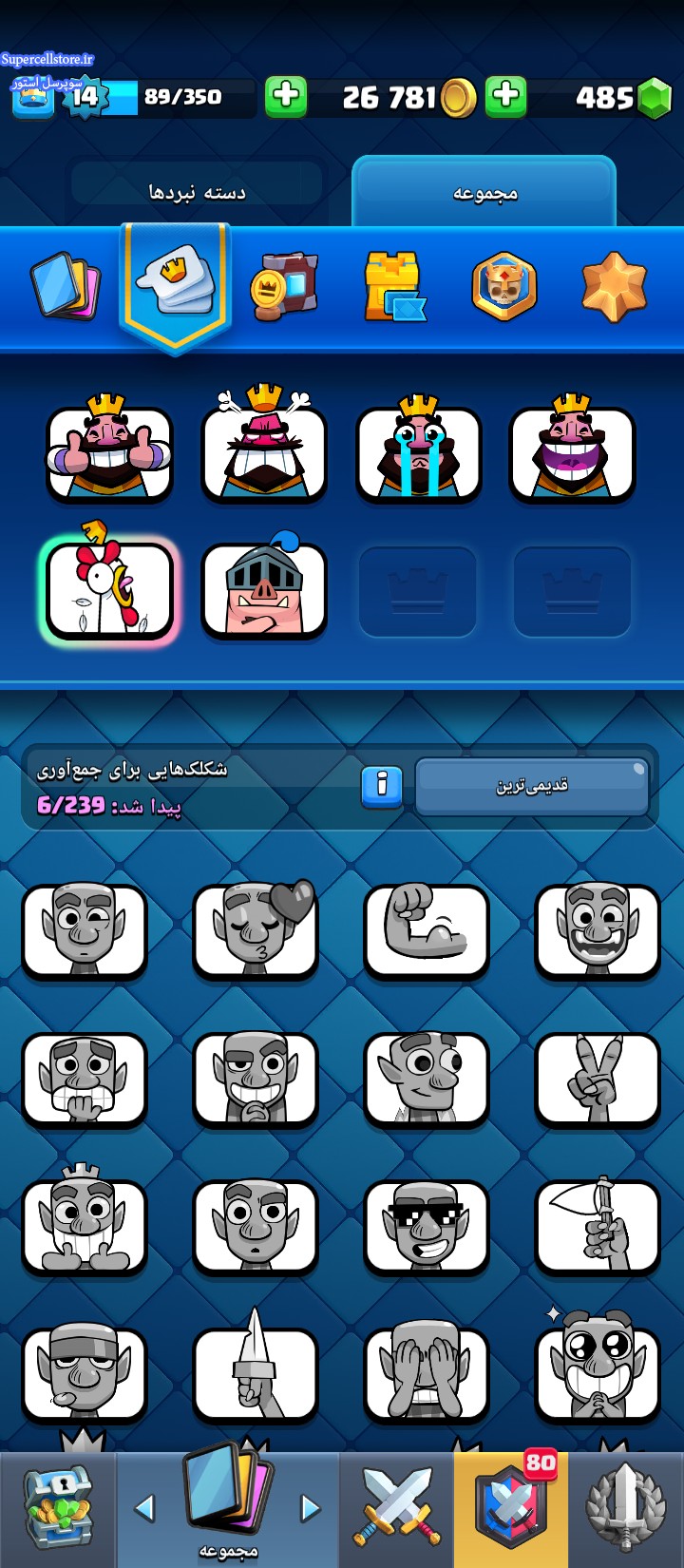
Task: Open the tower skins icon tab
Action: (394, 286)
